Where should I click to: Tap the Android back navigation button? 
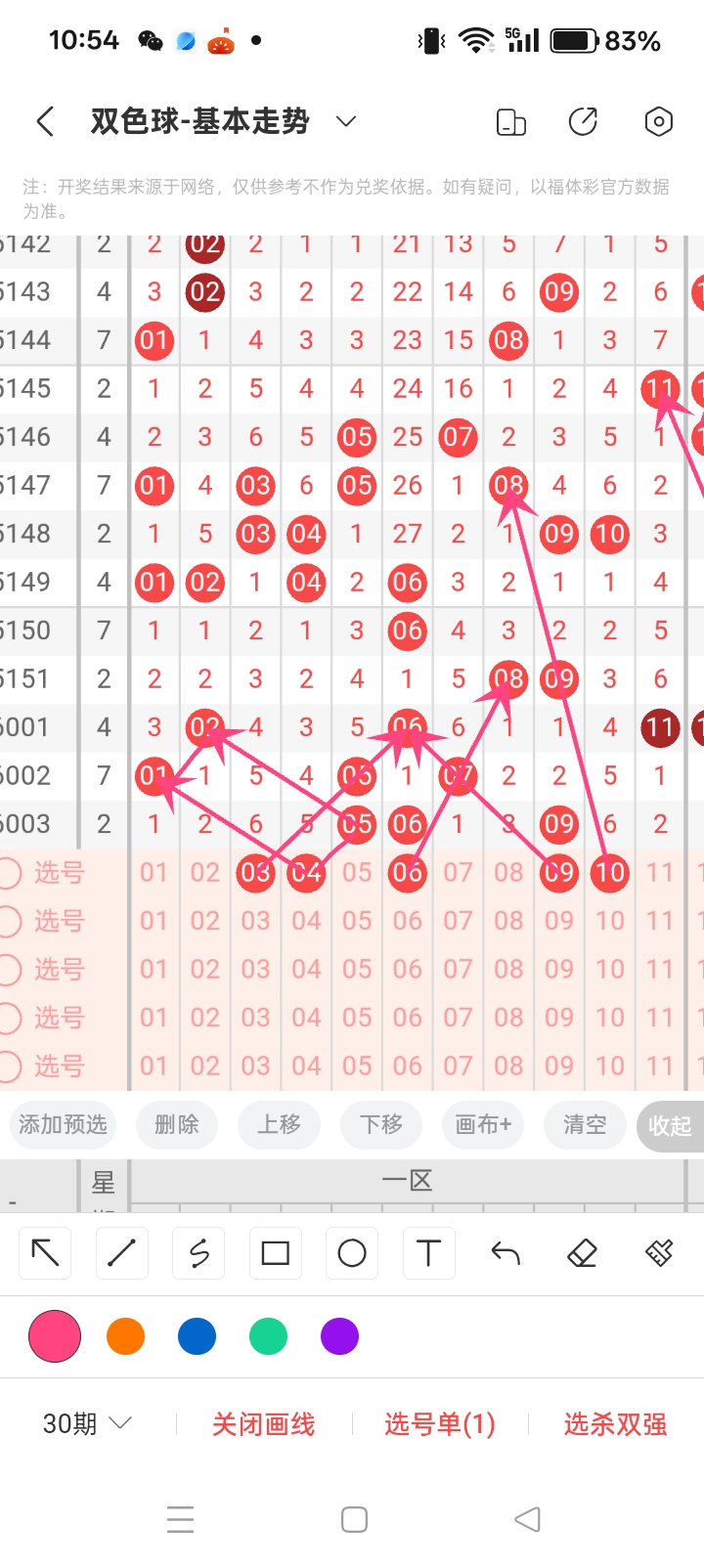(525, 1519)
